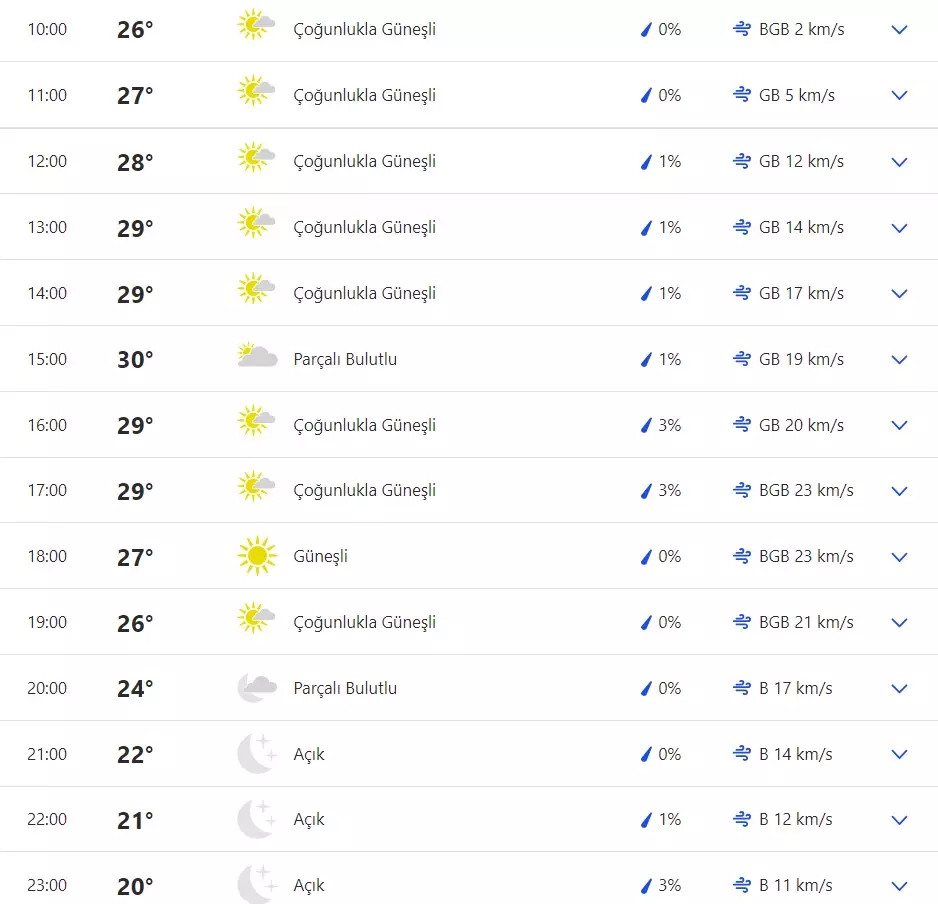The width and height of the screenshot is (938, 904).
Task: Expand the 10:00 forecast details
Action: tap(899, 30)
